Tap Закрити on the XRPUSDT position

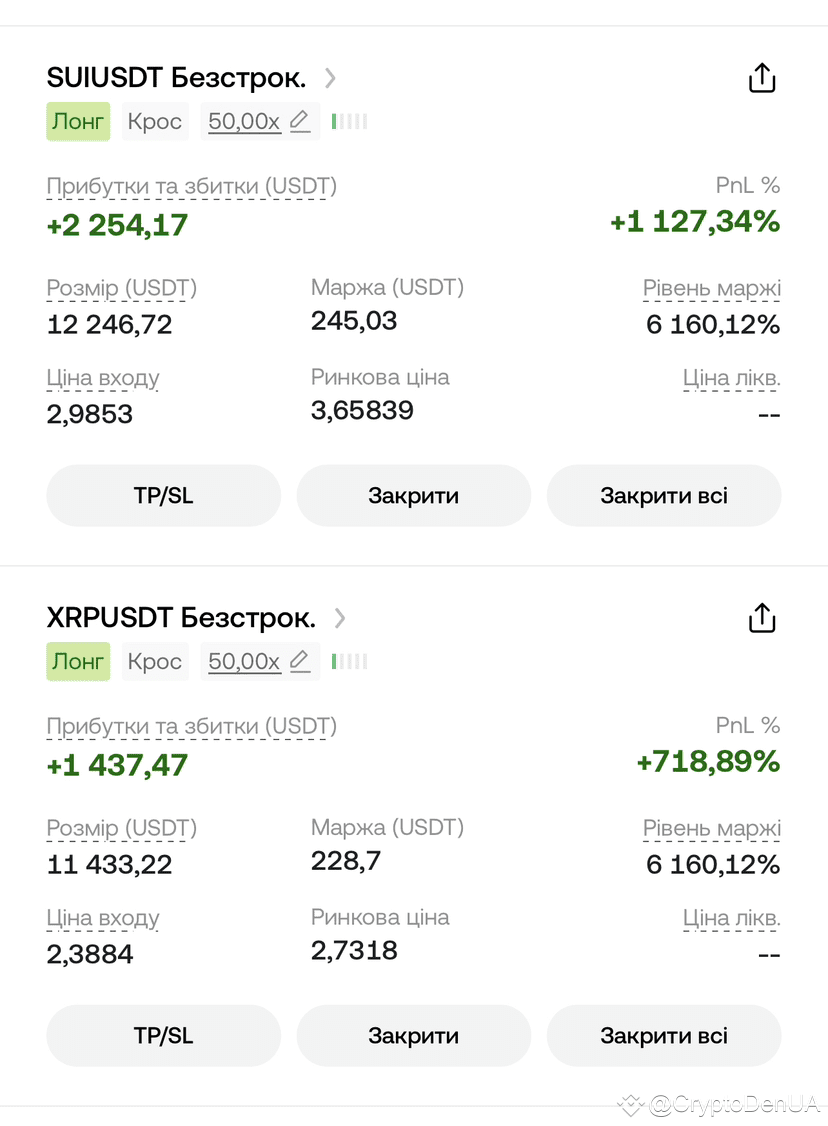(413, 1036)
